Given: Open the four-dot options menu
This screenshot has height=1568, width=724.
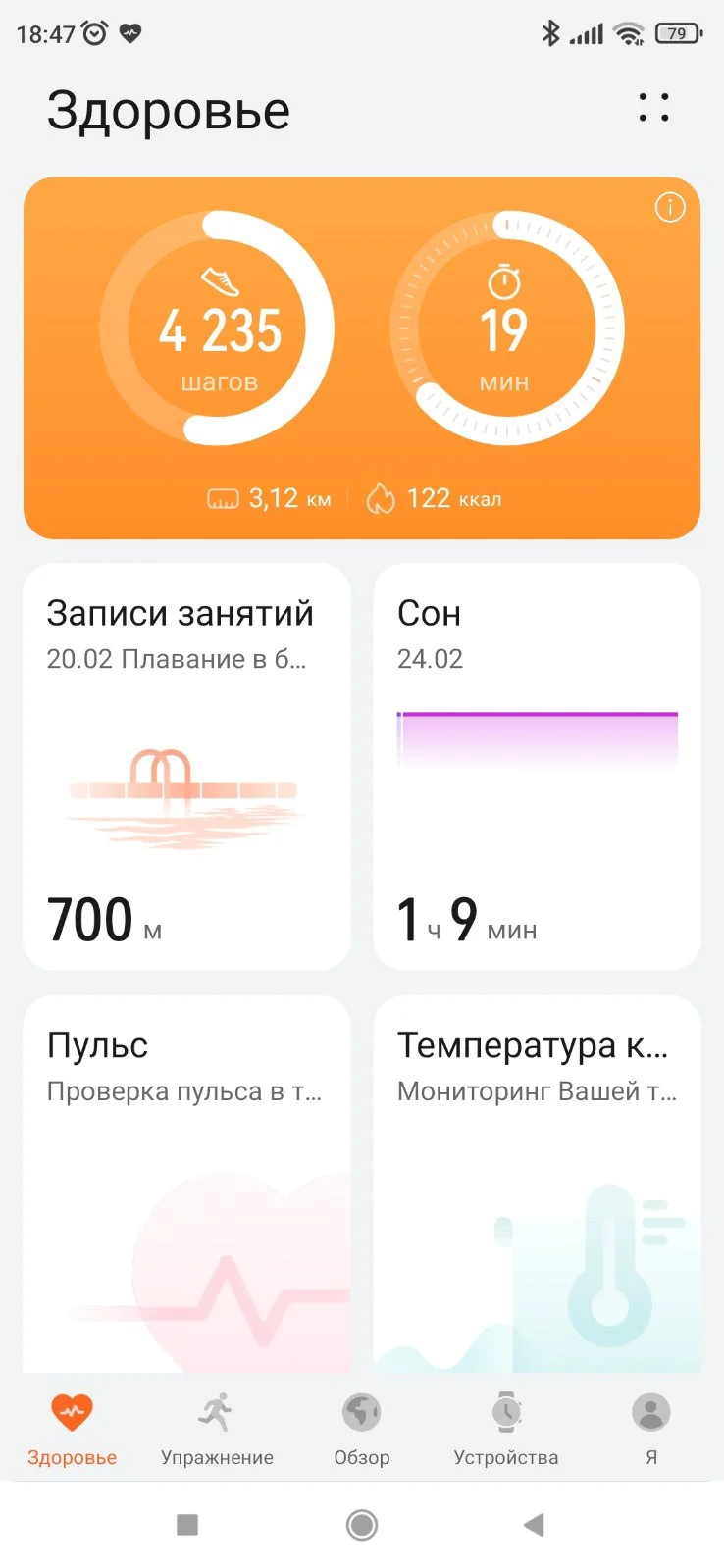Looking at the screenshot, I should click(x=653, y=108).
